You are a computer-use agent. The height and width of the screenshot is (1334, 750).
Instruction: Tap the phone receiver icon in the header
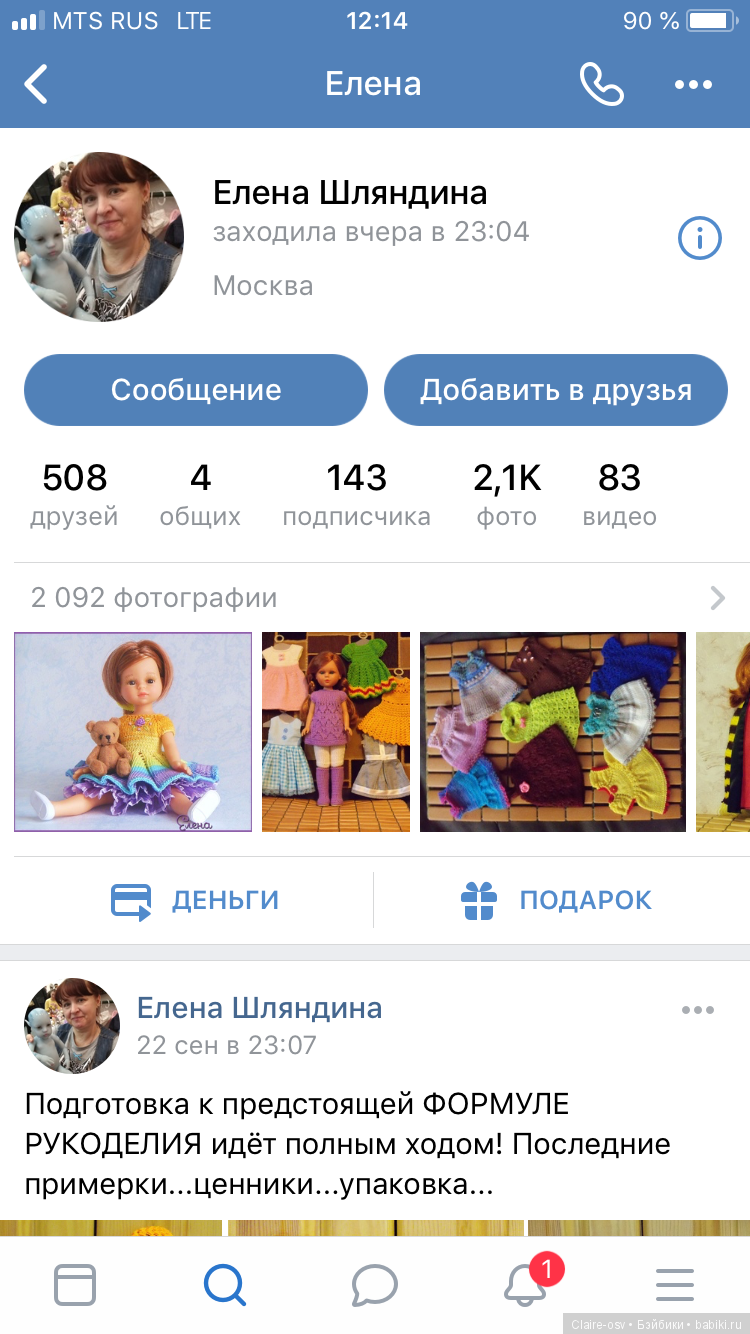[x=601, y=84]
